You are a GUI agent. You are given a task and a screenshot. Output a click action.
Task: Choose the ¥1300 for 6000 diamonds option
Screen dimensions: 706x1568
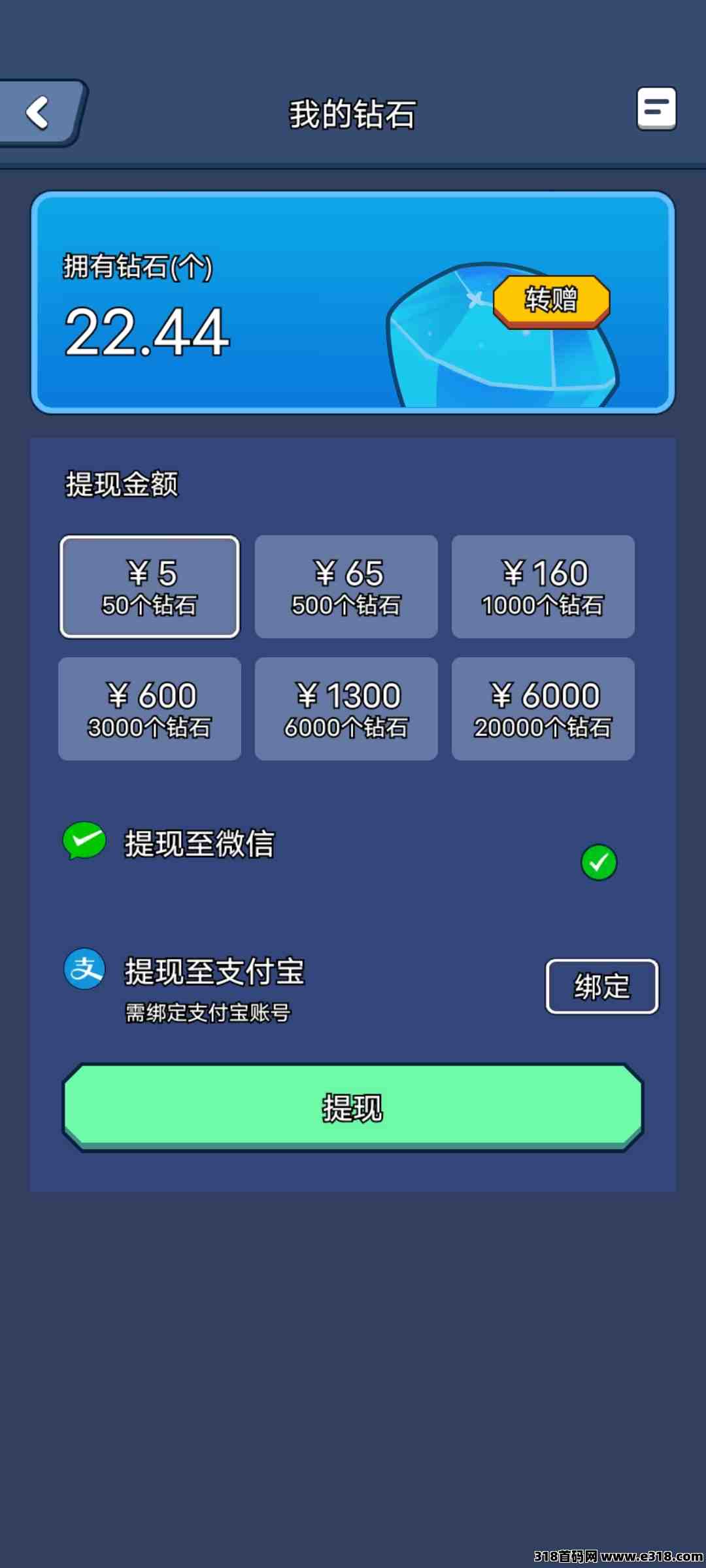pos(346,709)
